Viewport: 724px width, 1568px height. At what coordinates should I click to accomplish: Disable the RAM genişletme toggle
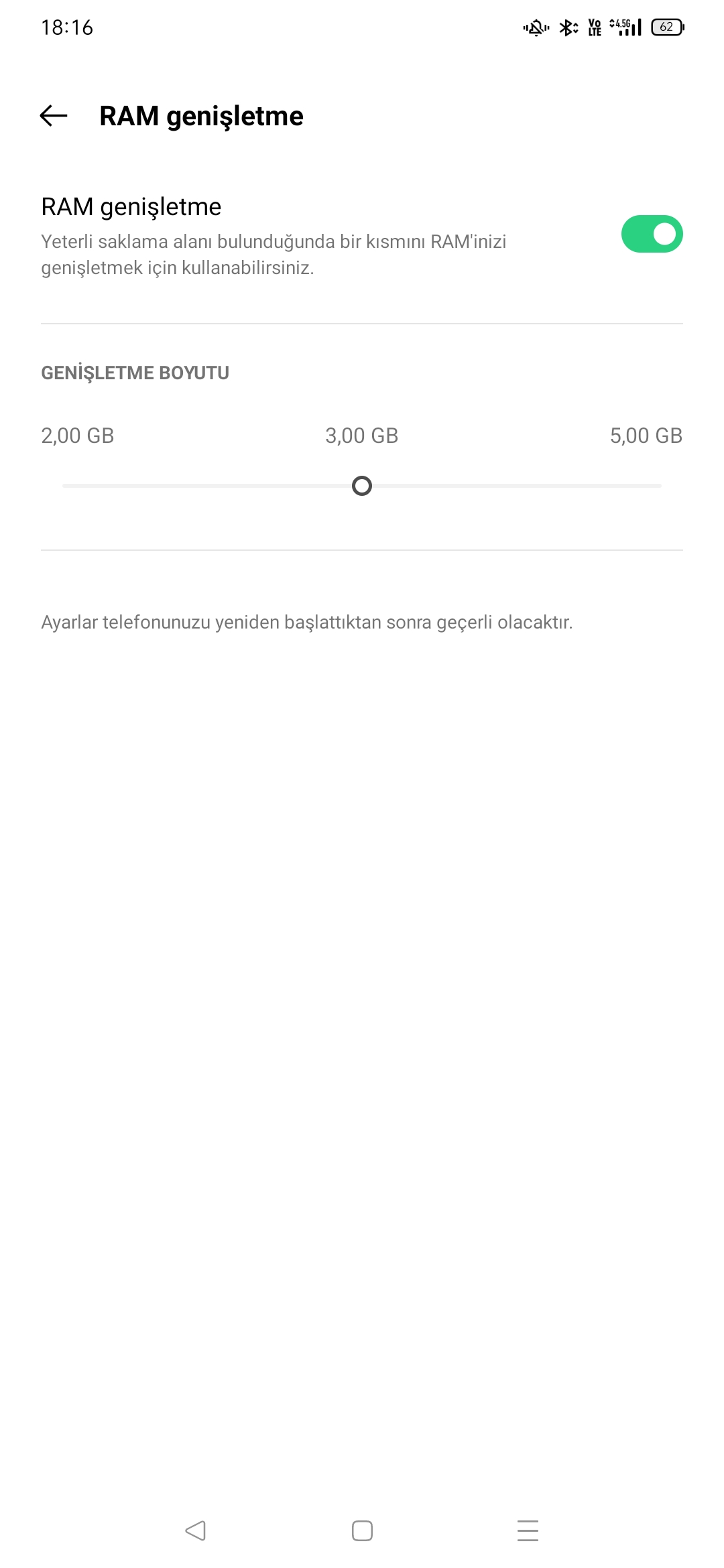click(x=652, y=234)
